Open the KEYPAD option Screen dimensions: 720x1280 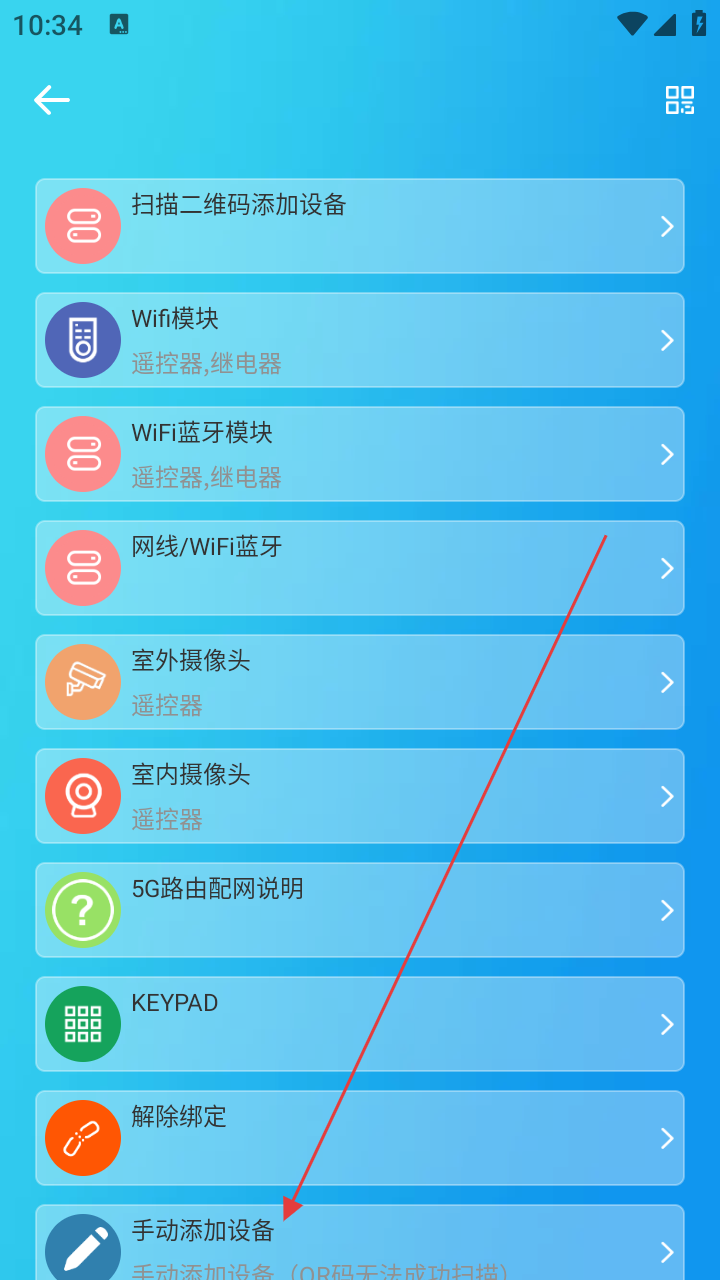(x=360, y=1024)
